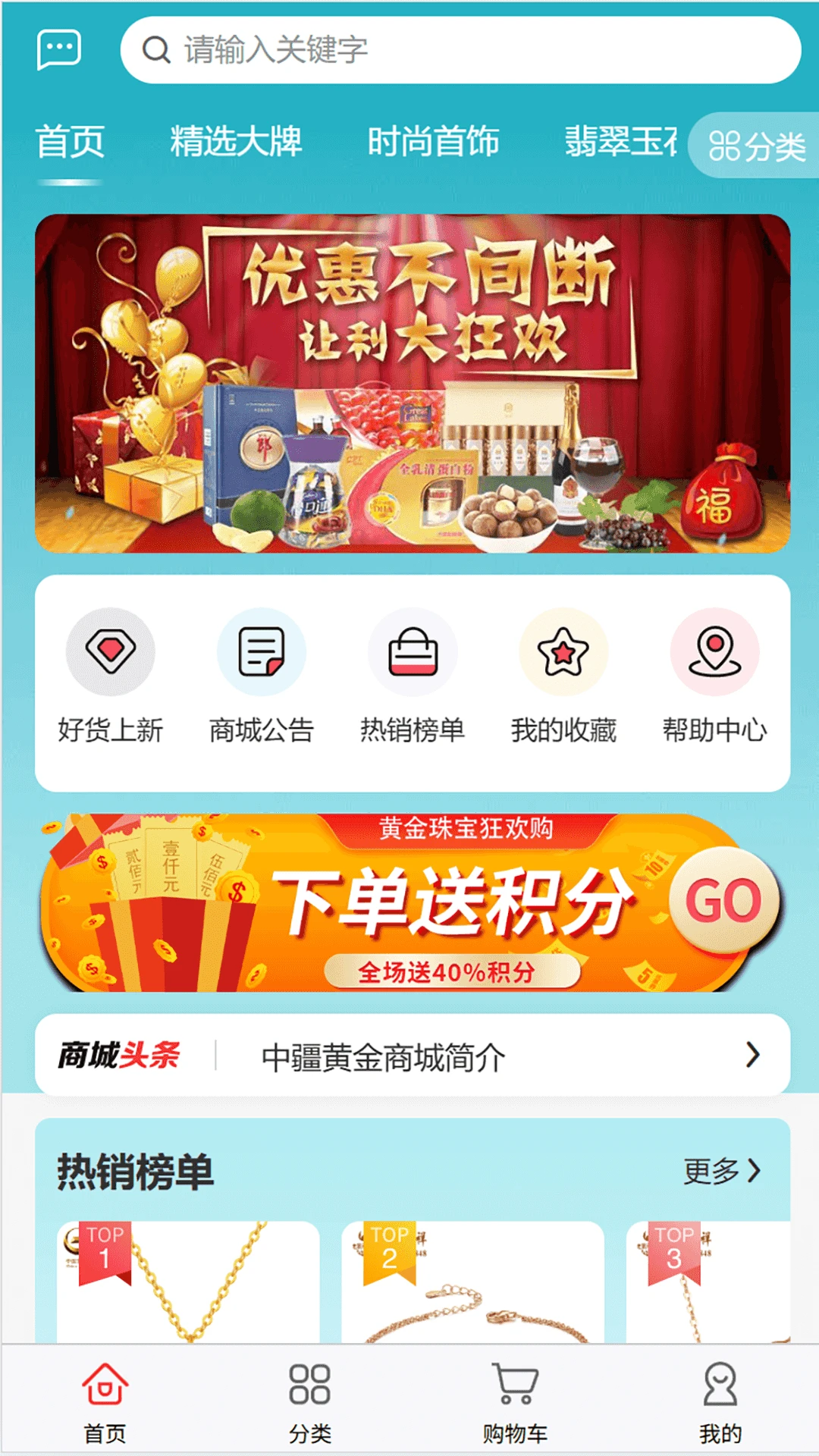Open the TOP 1 necklace product
Screen dimensions: 819x1456
pyautogui.click(x=188, y=1283)
